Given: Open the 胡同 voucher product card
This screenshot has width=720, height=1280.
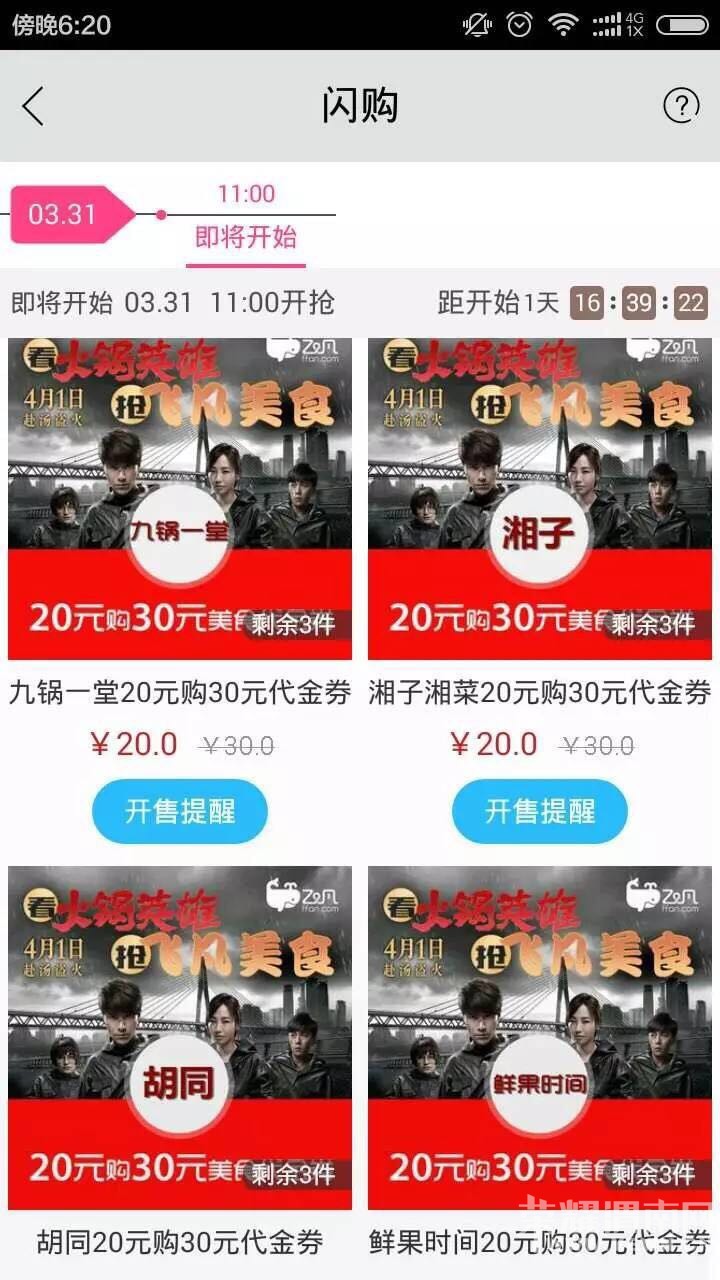Looking at the screenshot, I should pos(180,1040).
